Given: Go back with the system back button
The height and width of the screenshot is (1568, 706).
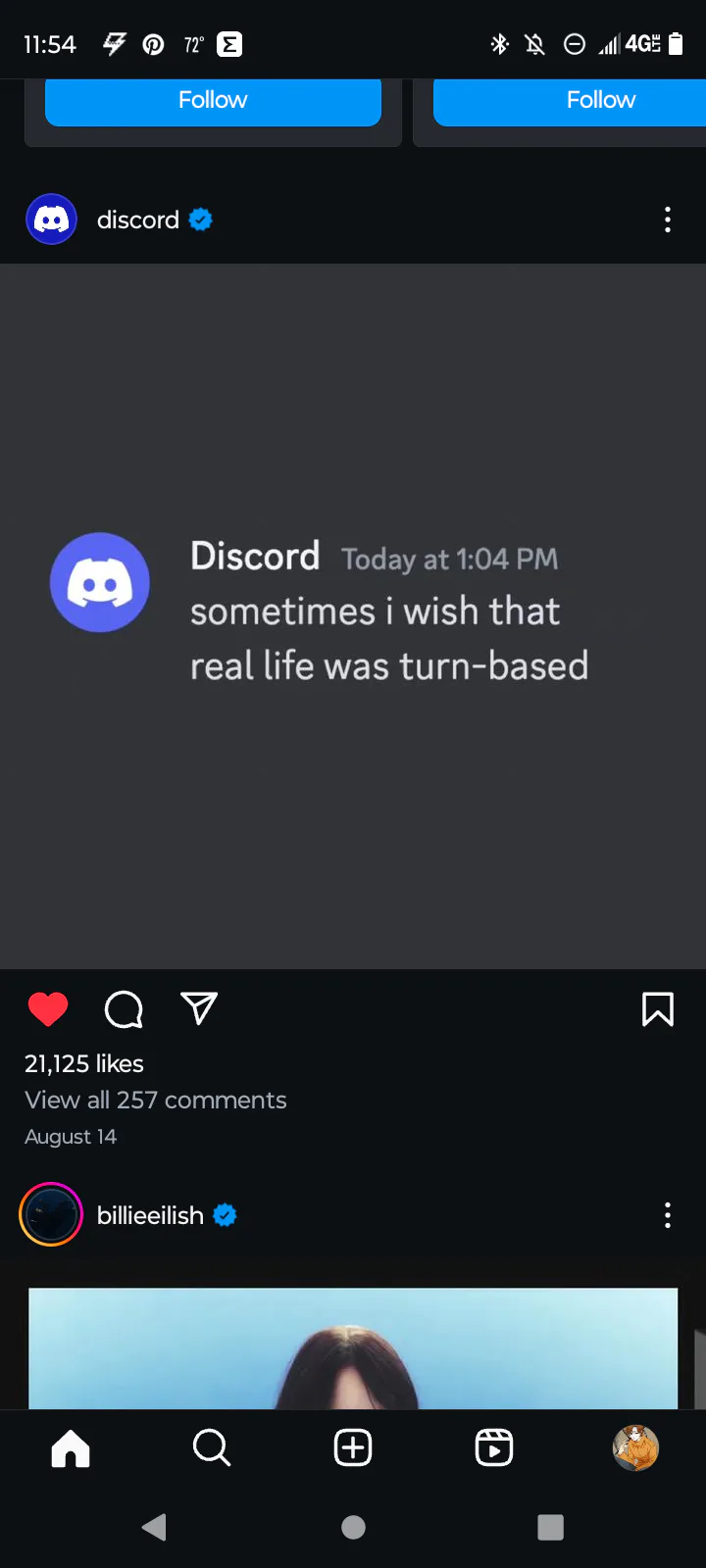Looking at the screenshot, I should pos(154,1527).
